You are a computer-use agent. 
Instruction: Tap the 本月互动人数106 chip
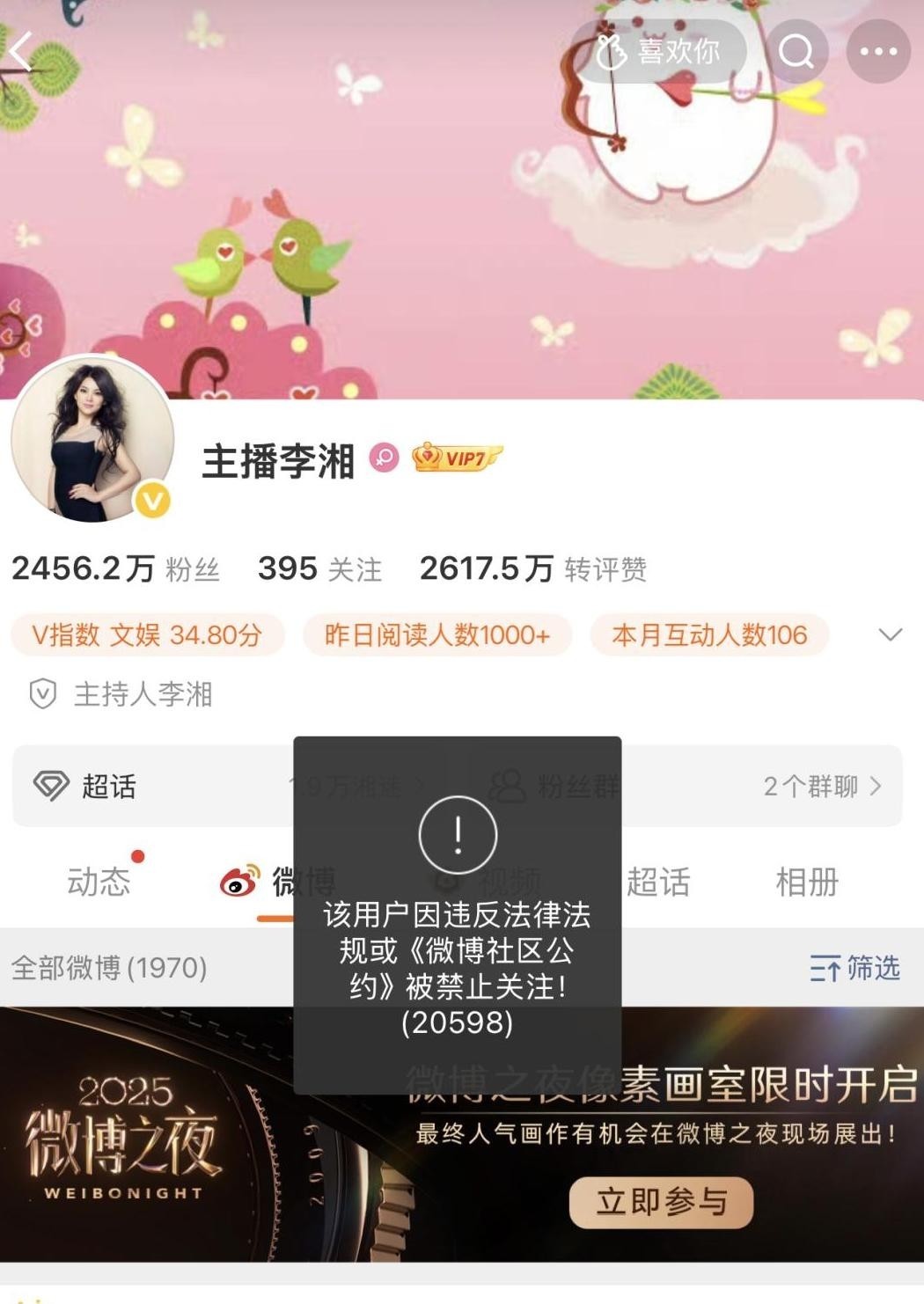click(x=709, y=634)
